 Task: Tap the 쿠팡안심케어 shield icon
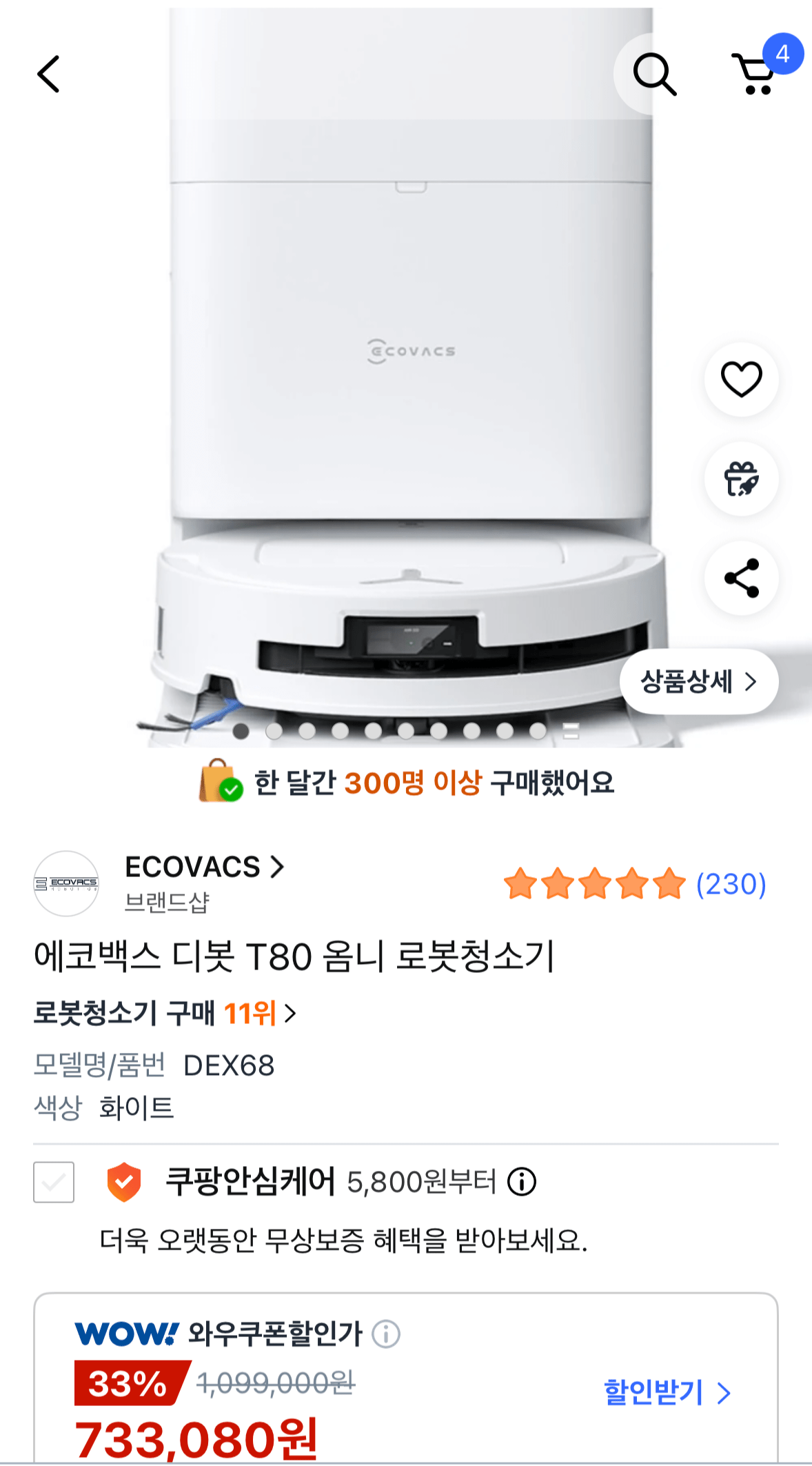tap(123, 1181)
